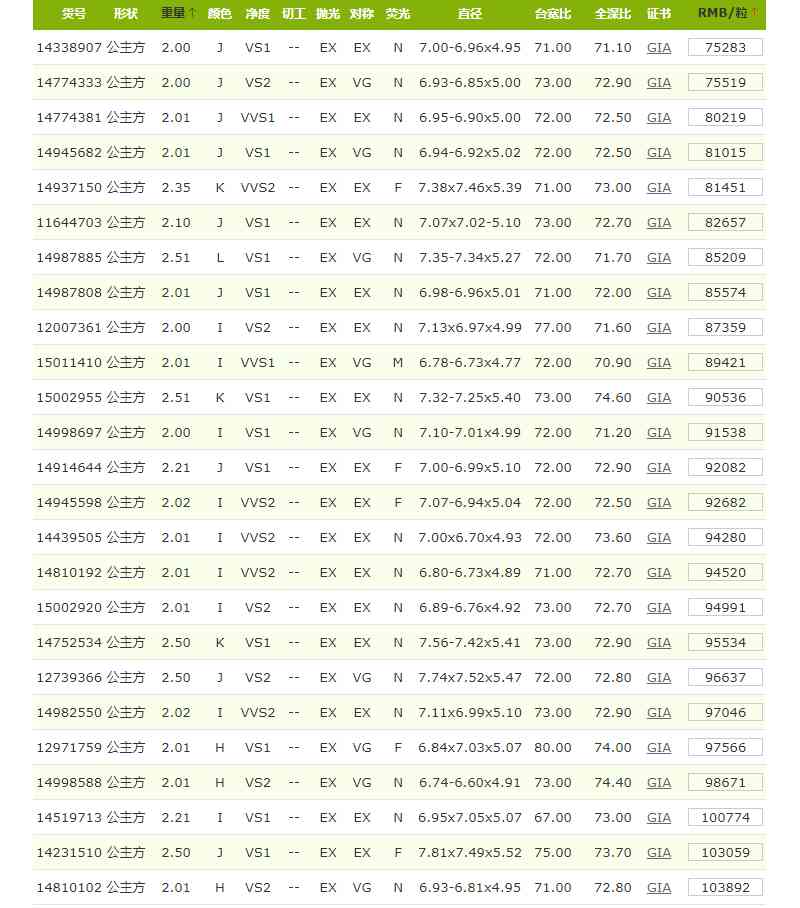800x908 pixels.
Task: Select the 75519 price box
Action: (726, 83)
